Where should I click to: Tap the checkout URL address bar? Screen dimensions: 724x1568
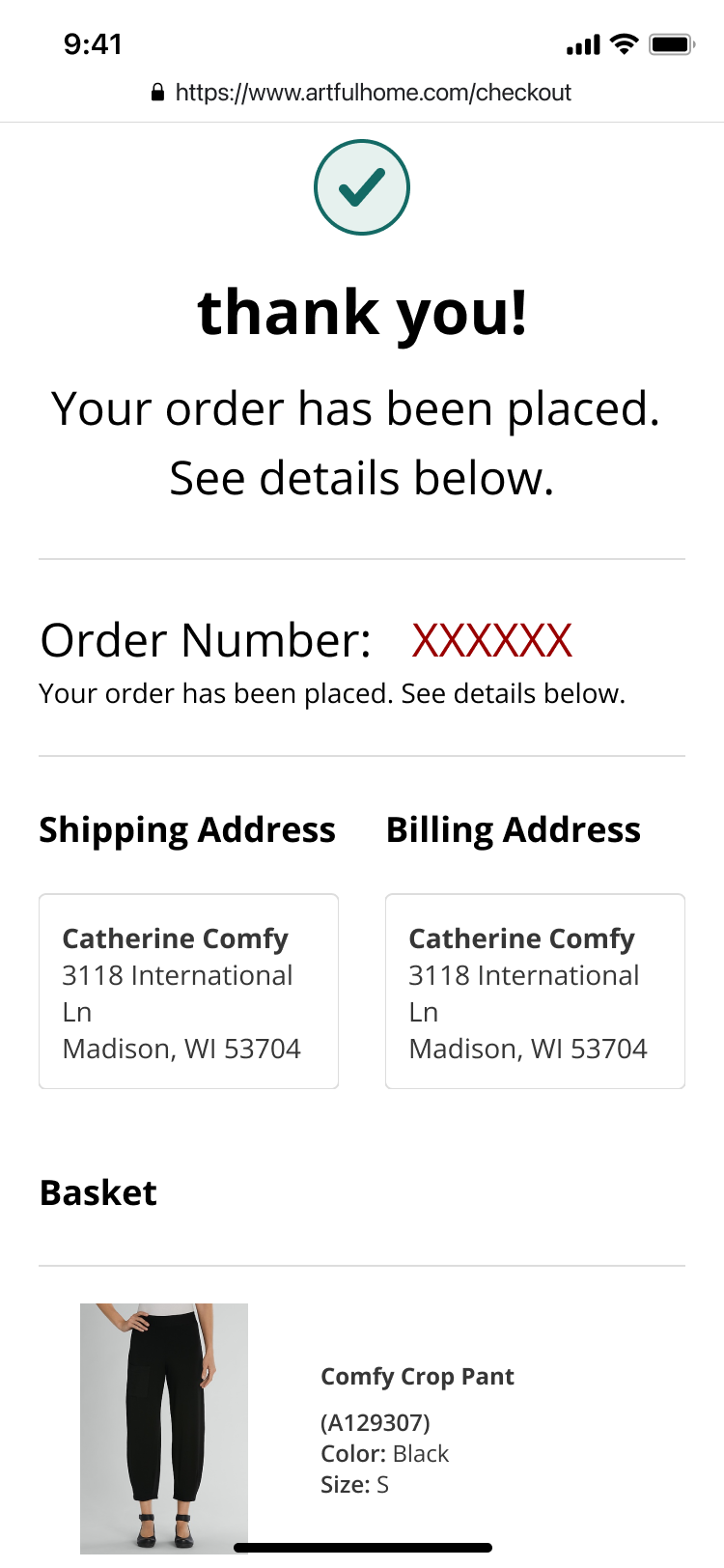[x=362, y=93]
